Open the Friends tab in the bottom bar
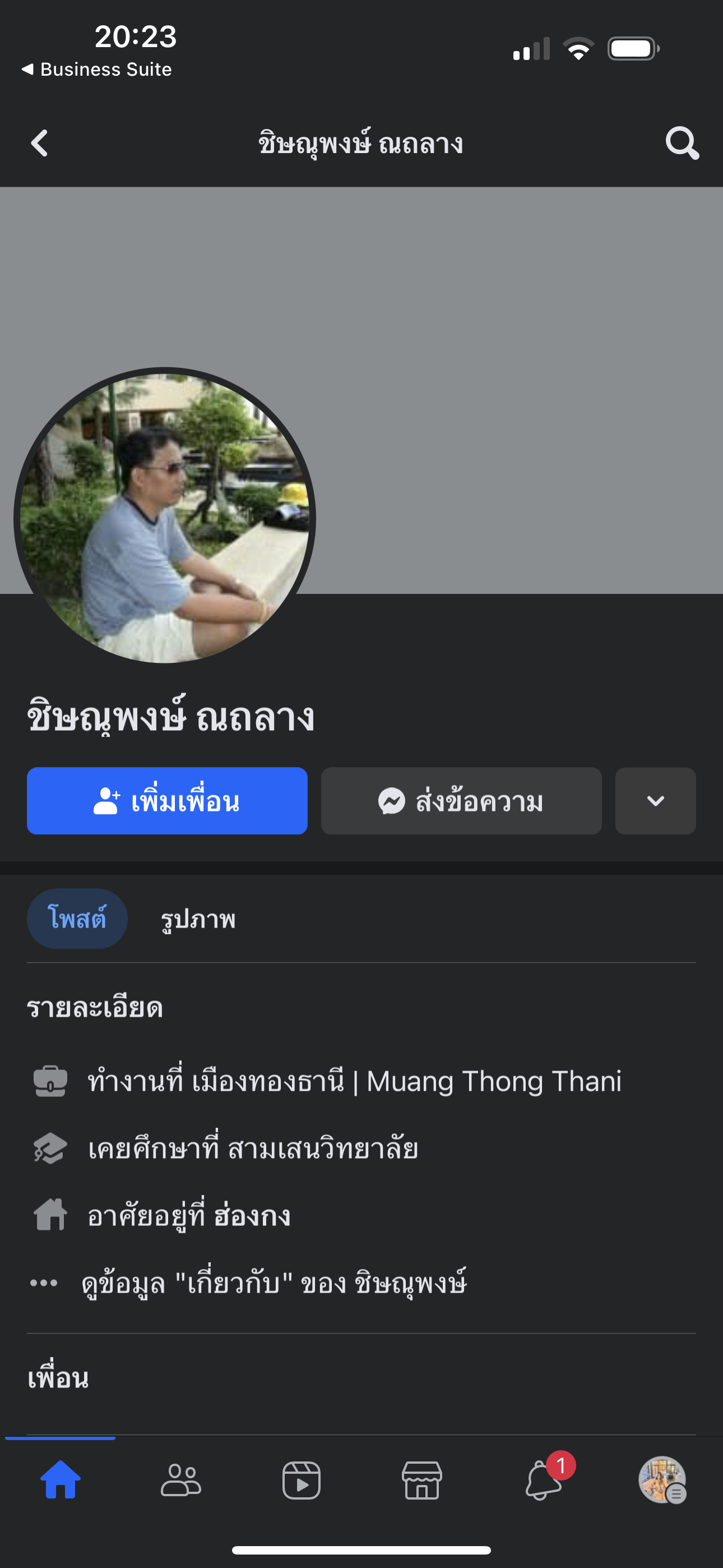 (180, 1480)
